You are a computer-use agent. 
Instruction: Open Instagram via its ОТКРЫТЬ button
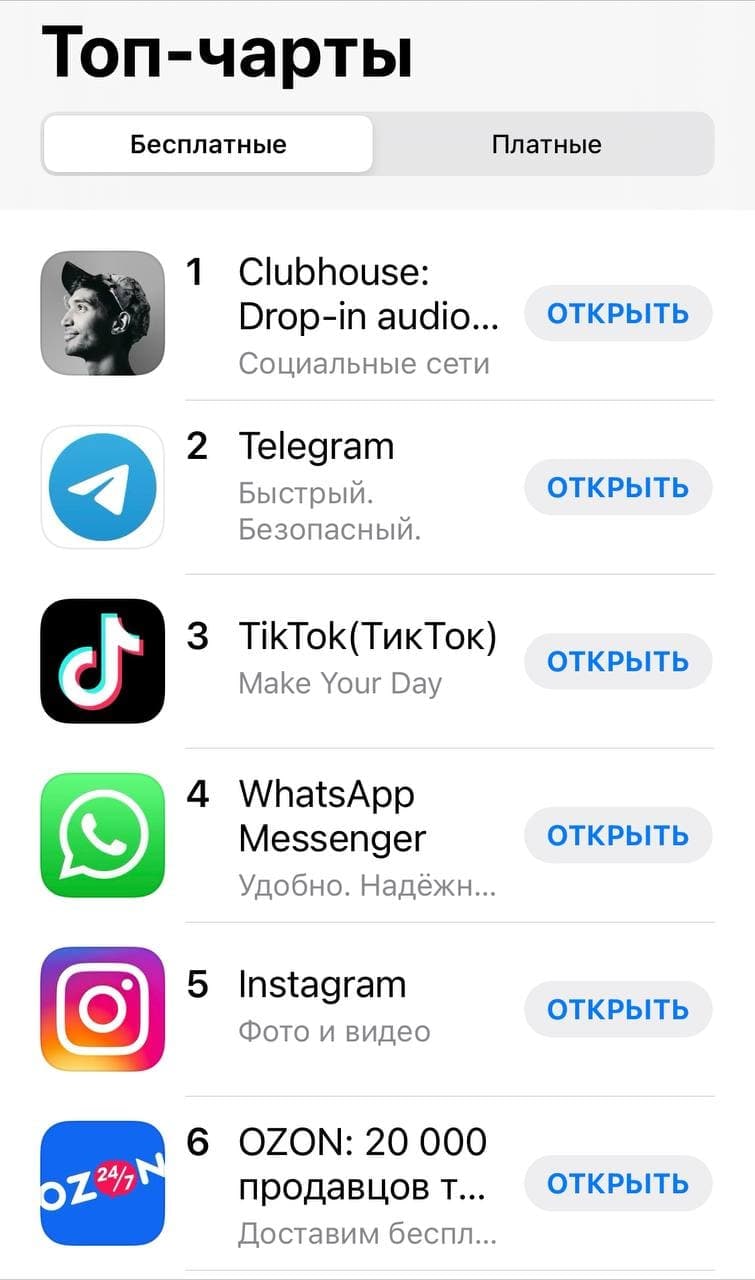point(618,1009)
